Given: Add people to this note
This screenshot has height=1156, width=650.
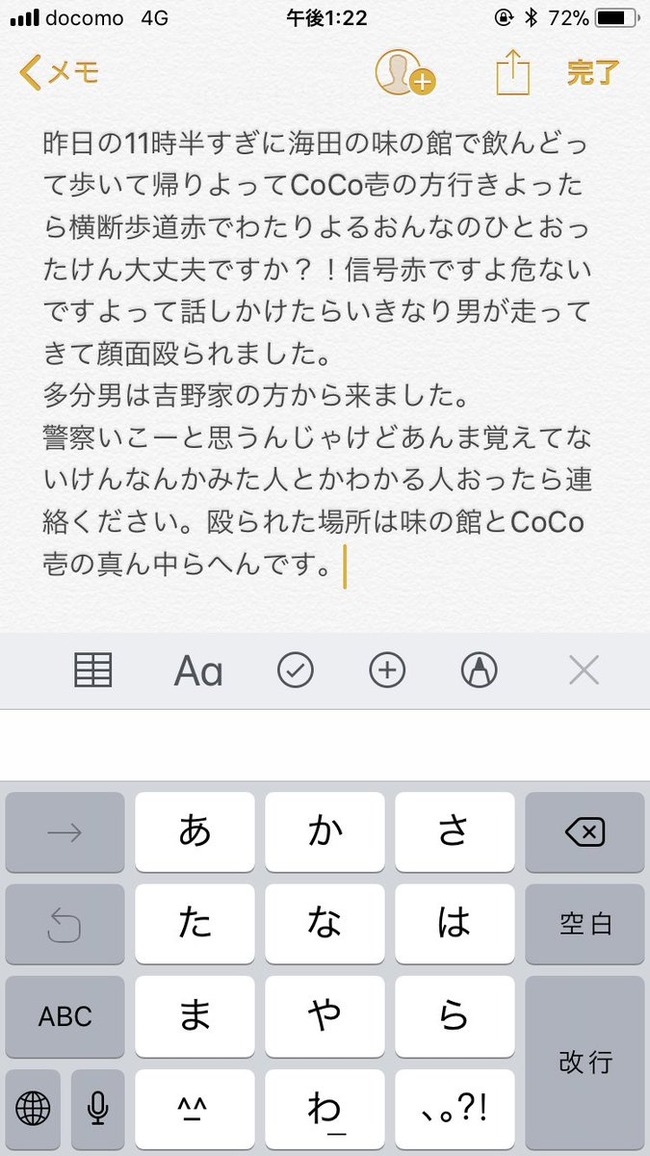Looking at the screenshot, I should tap(403, 72).
